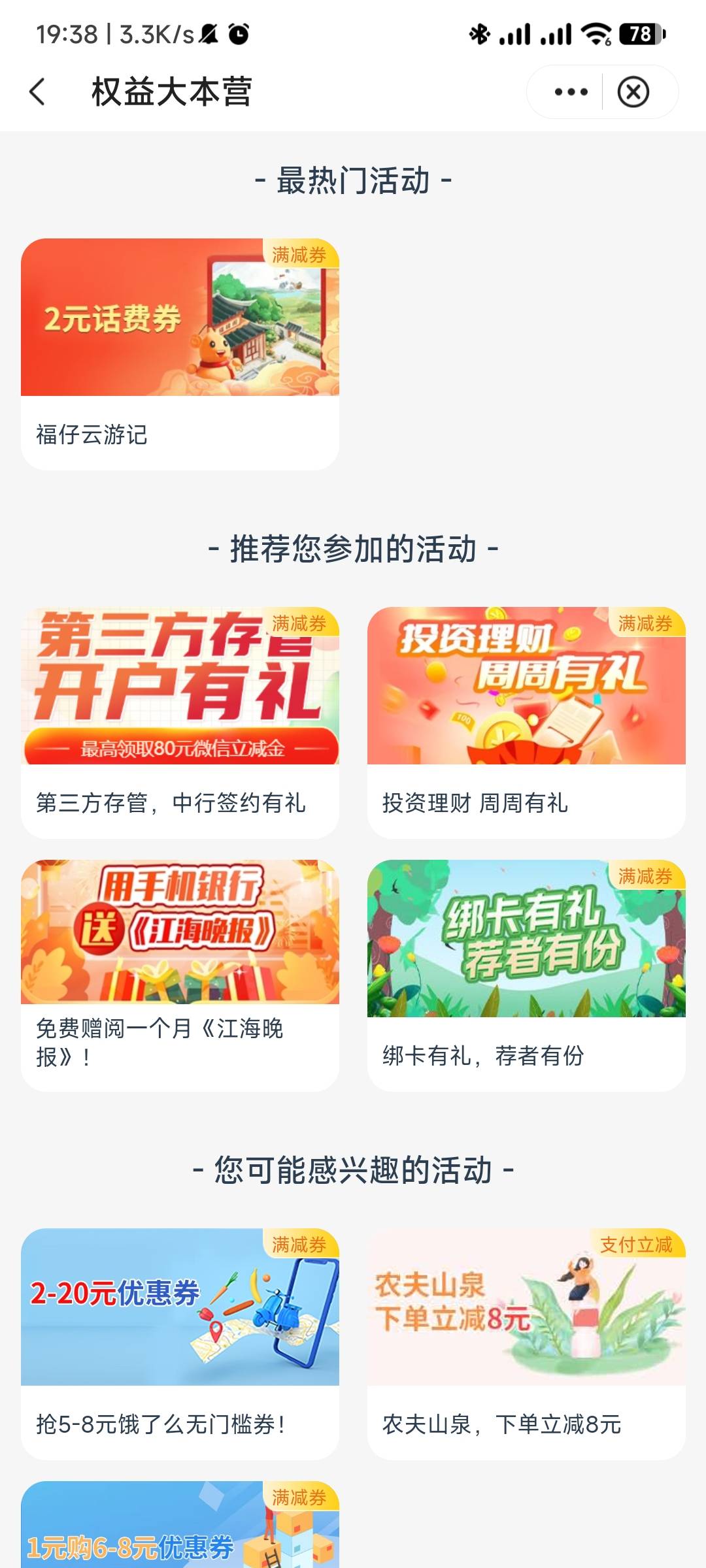Open 免费赠阅一个月《江海晚报》 card

pos(180,975)
